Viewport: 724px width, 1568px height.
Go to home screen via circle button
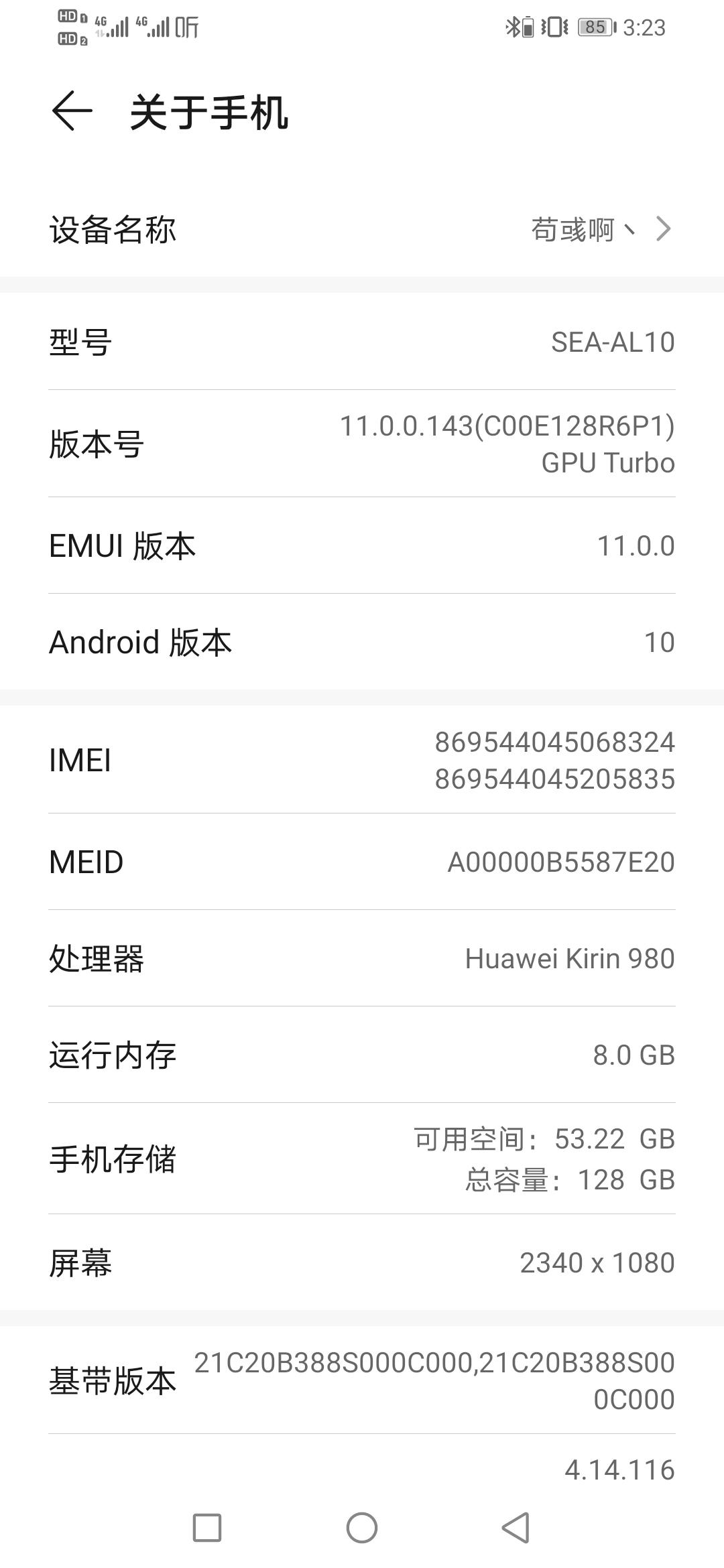tap(362, 1528)
